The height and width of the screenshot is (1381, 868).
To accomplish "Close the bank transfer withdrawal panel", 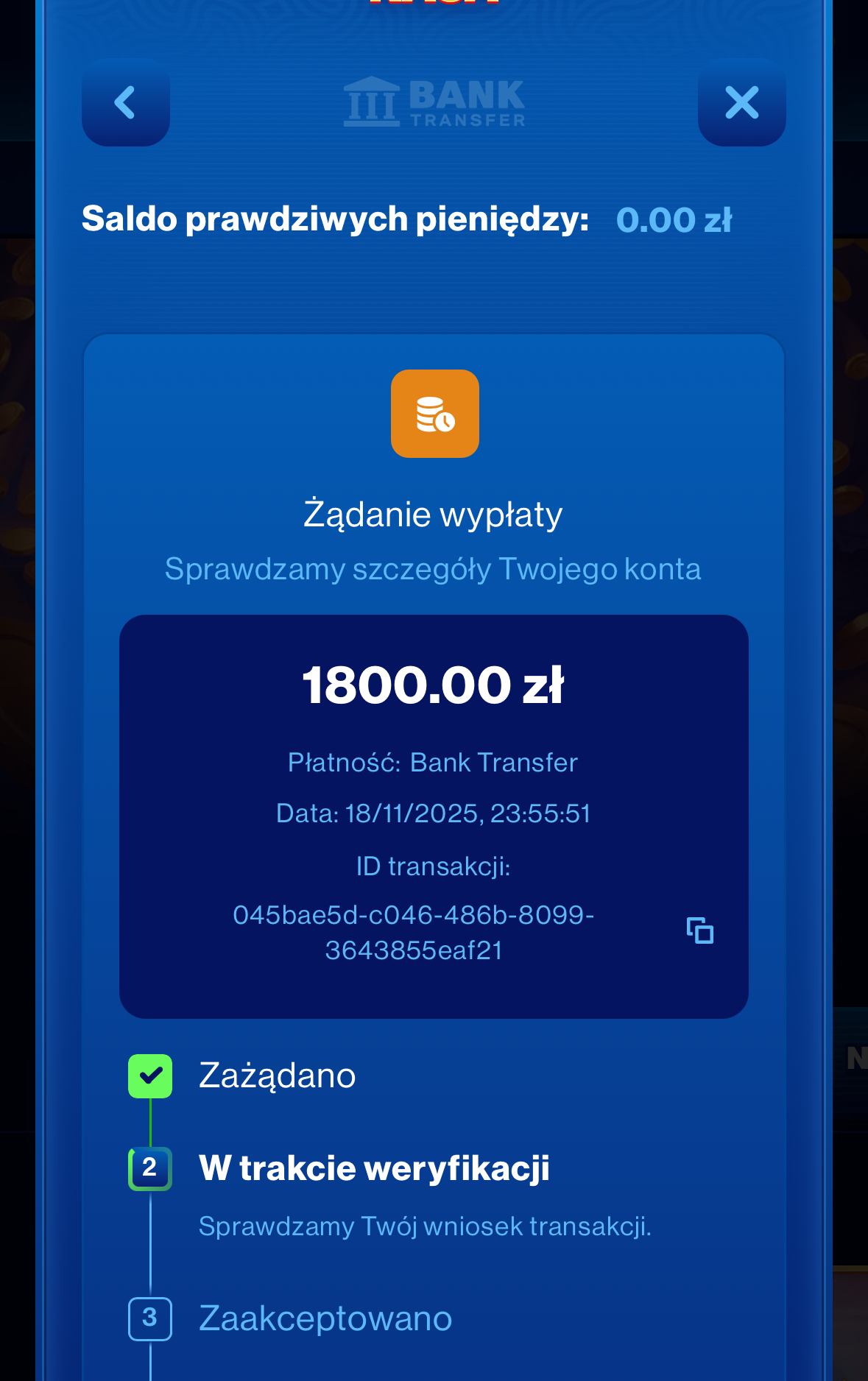I will (741, 102).
